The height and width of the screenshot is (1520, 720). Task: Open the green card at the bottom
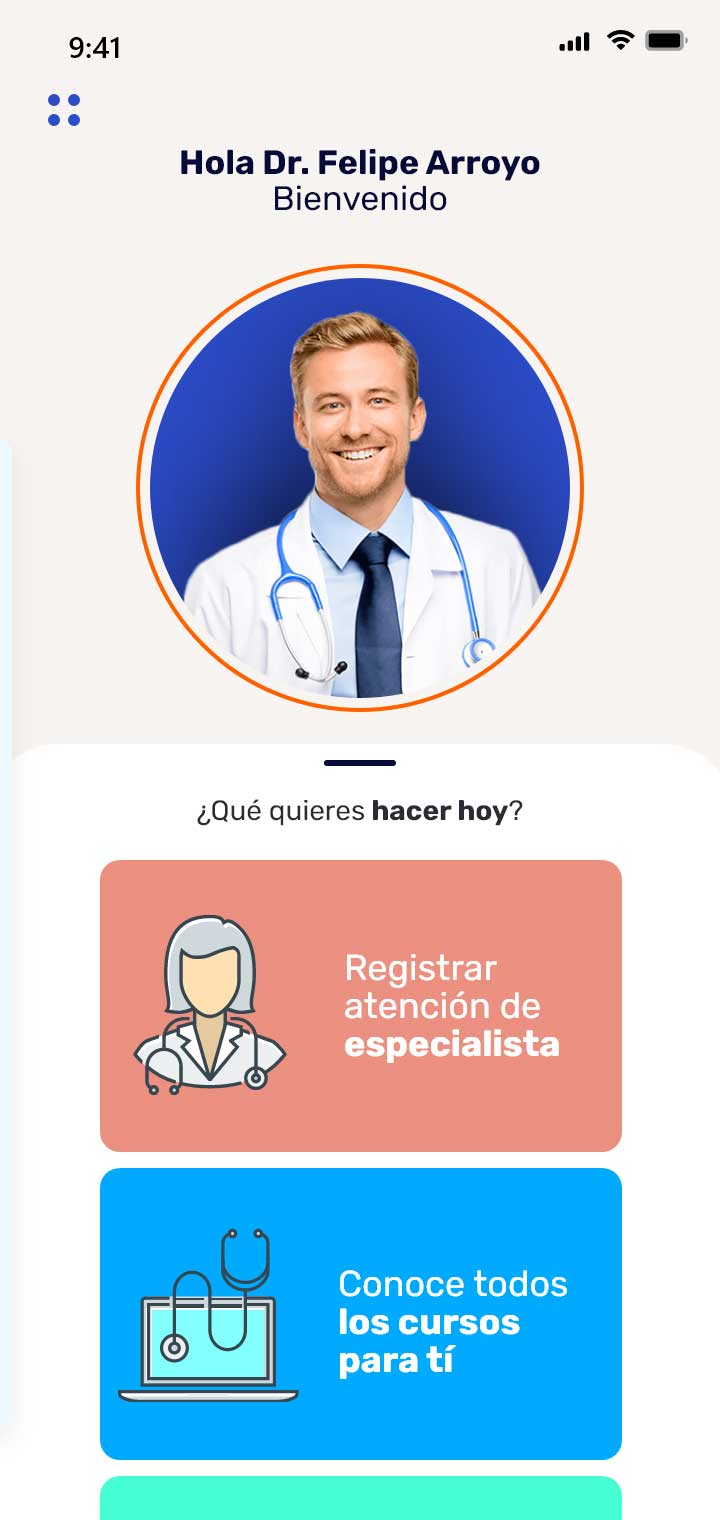click(x=361, y=1498)
